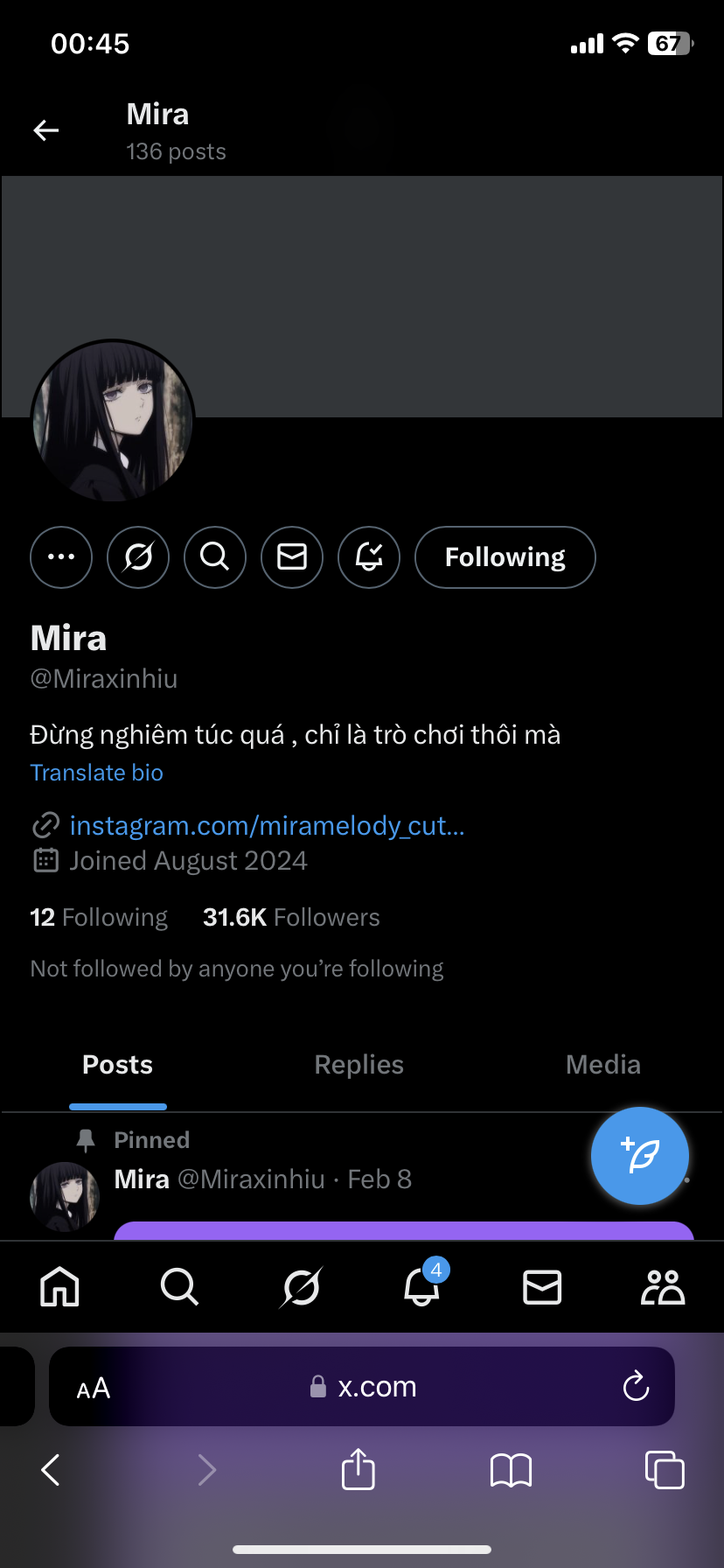Image resolution: width=724 pixels, height=1568 pixels.
Task: Adjust post notifications for Mira
Action: (x=369, y=557)
